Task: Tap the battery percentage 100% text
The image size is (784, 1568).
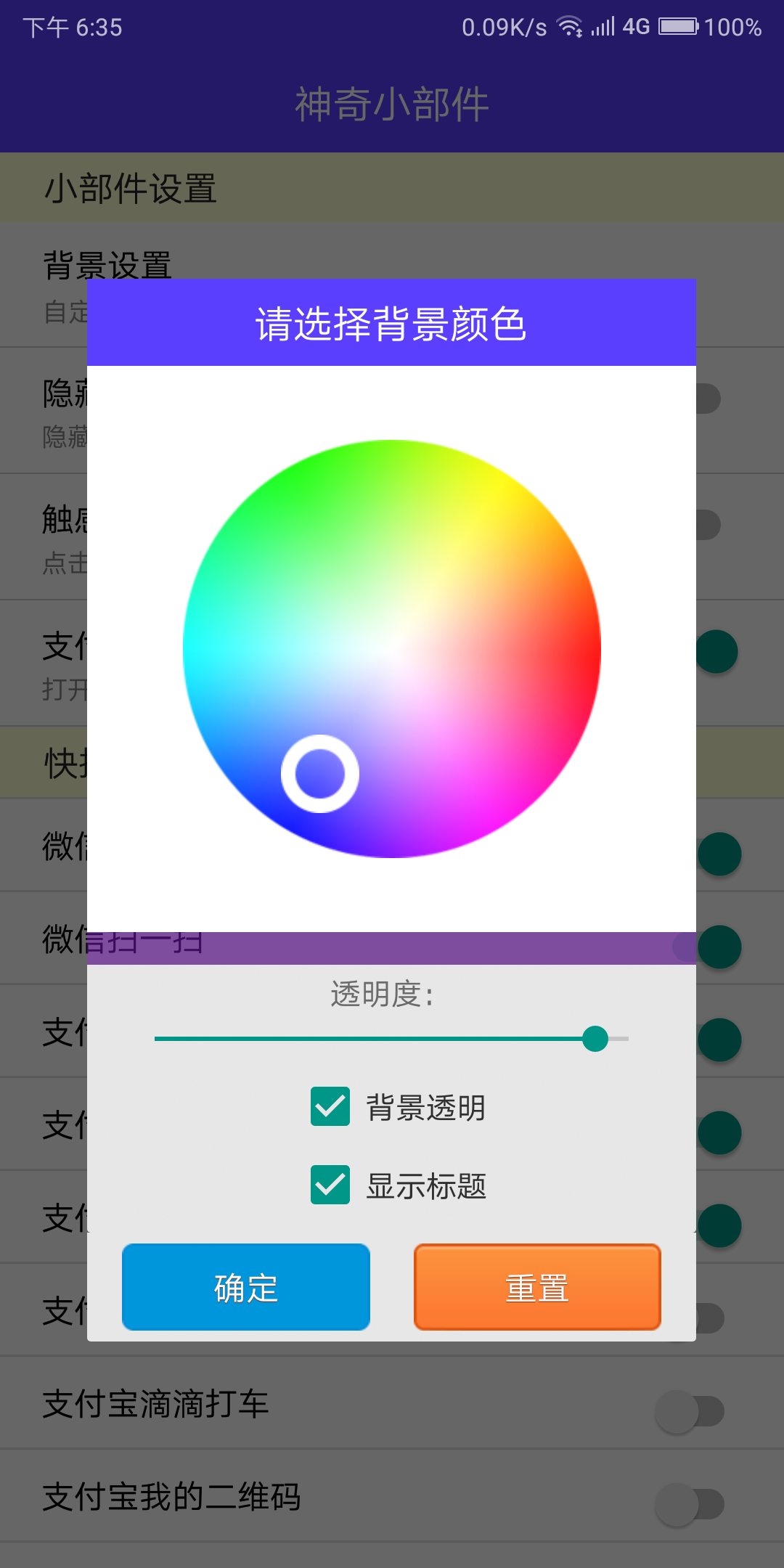Action: (733, 28)
